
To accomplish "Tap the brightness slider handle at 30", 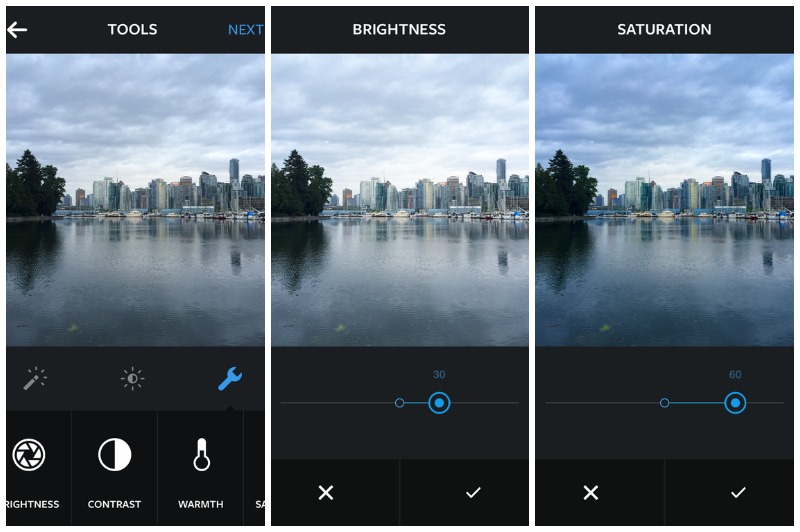I will [x=439, y=403].
